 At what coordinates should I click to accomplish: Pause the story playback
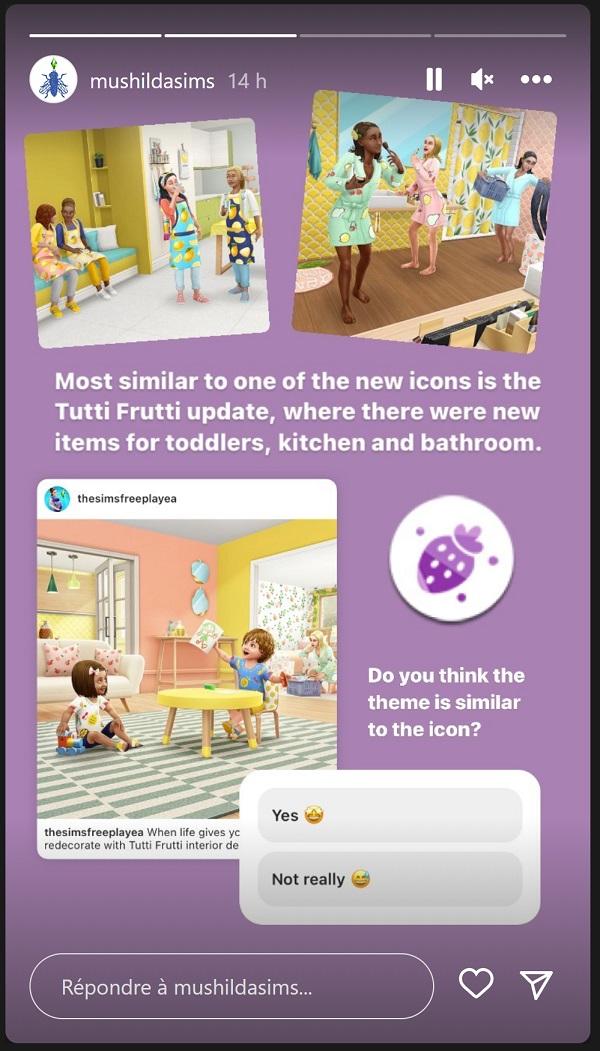point(434,80)
